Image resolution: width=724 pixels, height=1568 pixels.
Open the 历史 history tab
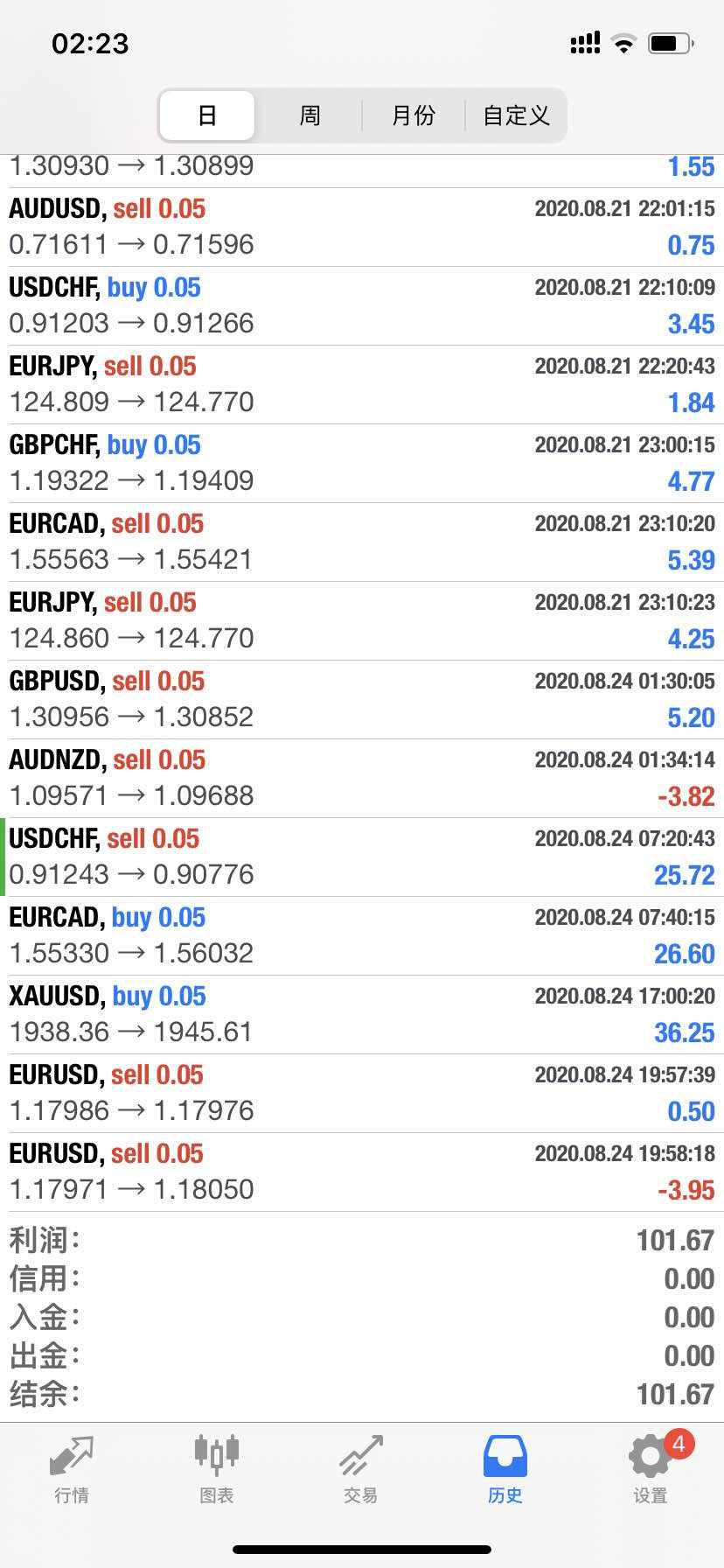505,1470
